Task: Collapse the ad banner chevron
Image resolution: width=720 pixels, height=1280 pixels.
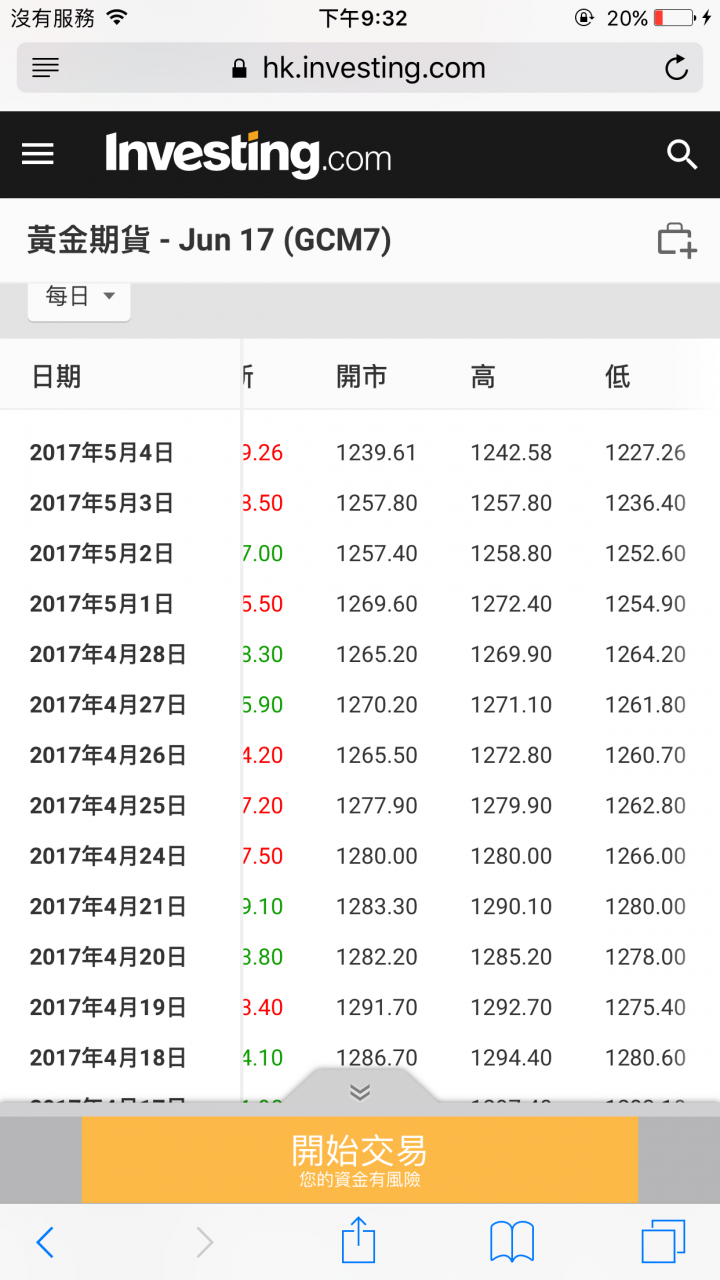Action: pos(360,1092)
